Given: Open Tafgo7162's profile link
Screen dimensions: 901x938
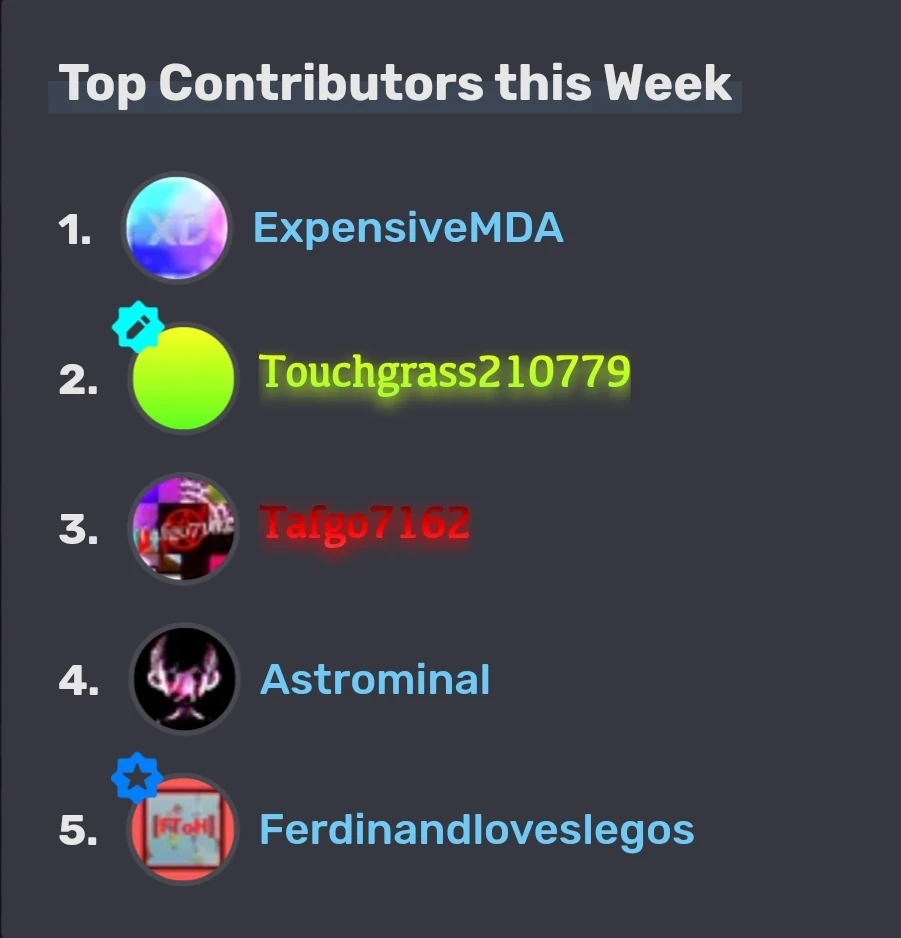Looking at the screenshot, I should click(x=365, y=523).
